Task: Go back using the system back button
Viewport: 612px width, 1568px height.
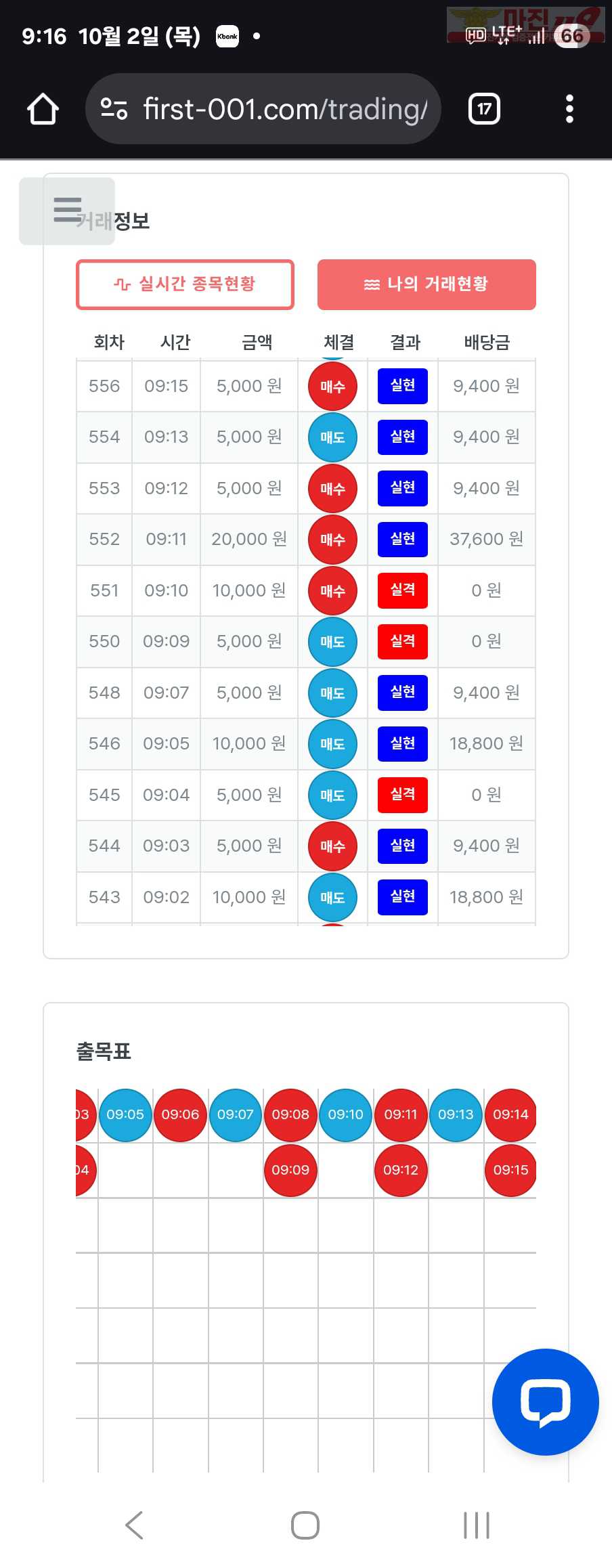Action: (135, 1525)
